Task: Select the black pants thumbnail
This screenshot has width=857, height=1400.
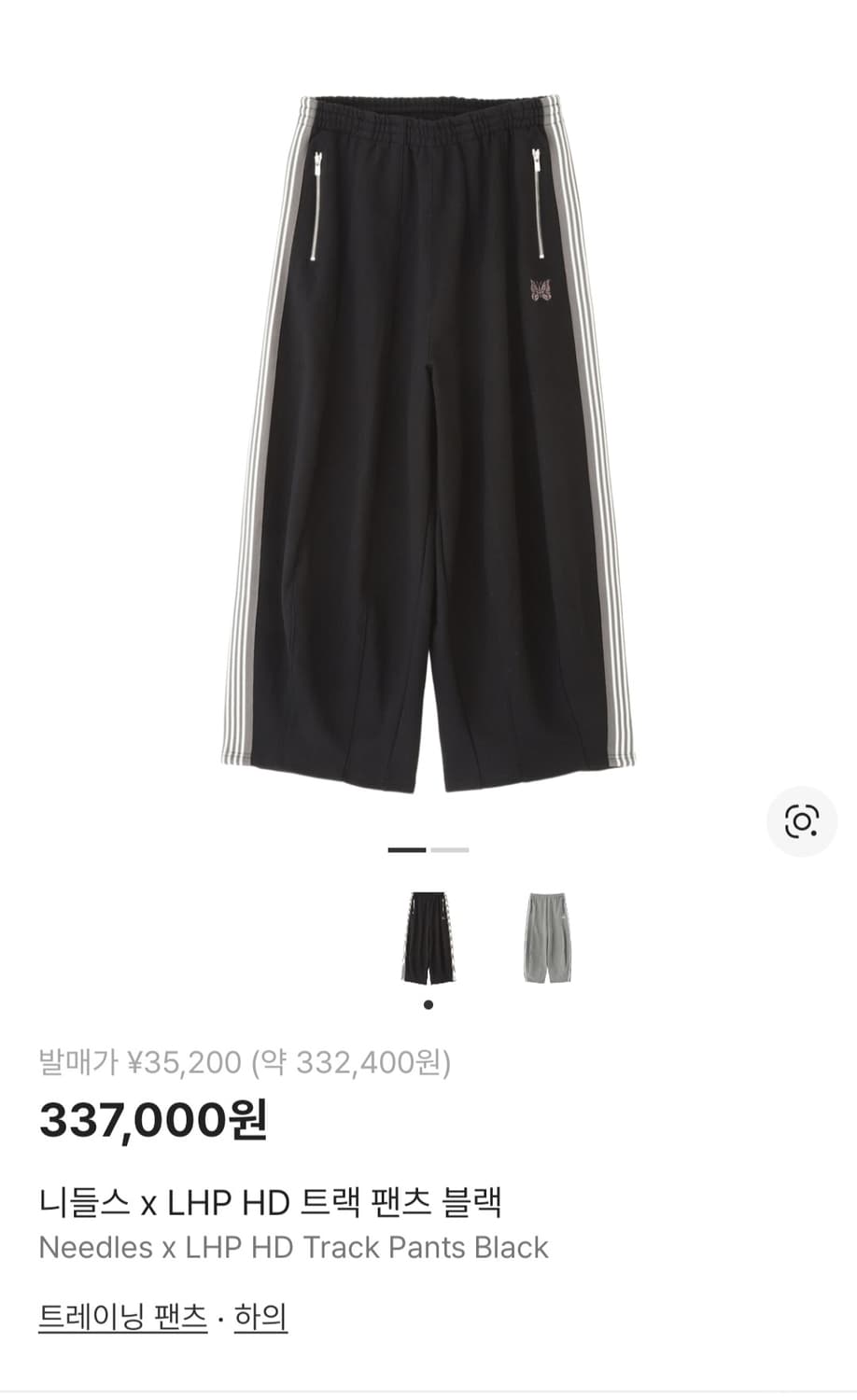Action: (428, 938)
